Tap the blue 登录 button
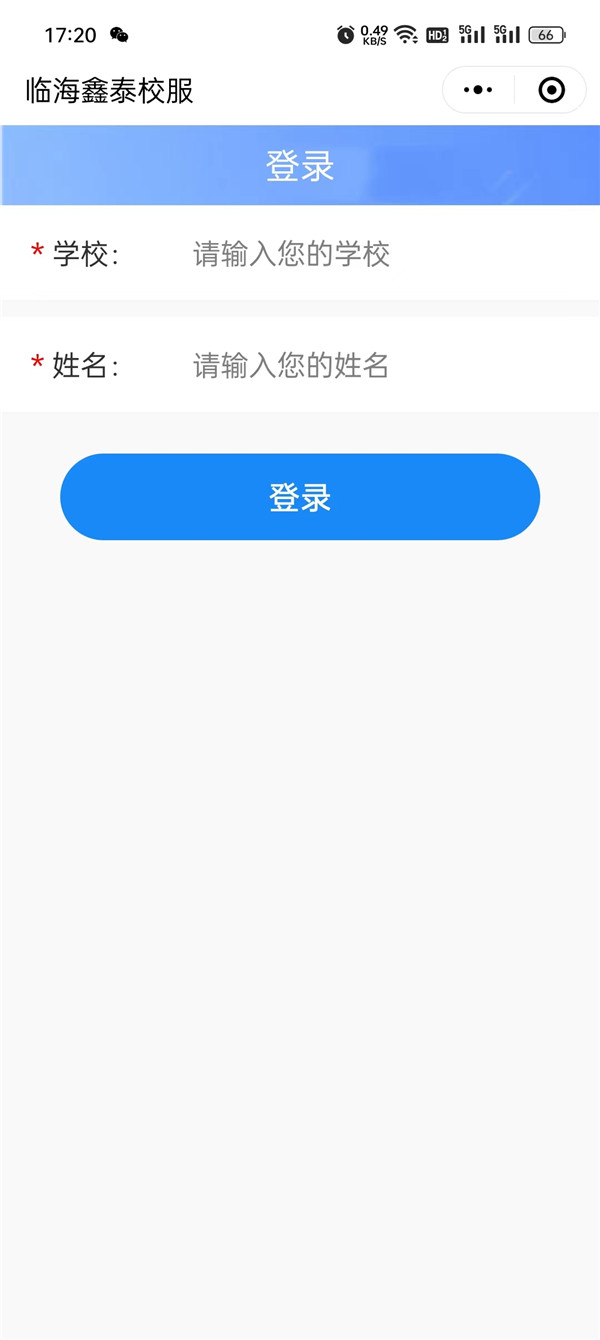 (x=300, y=497)
